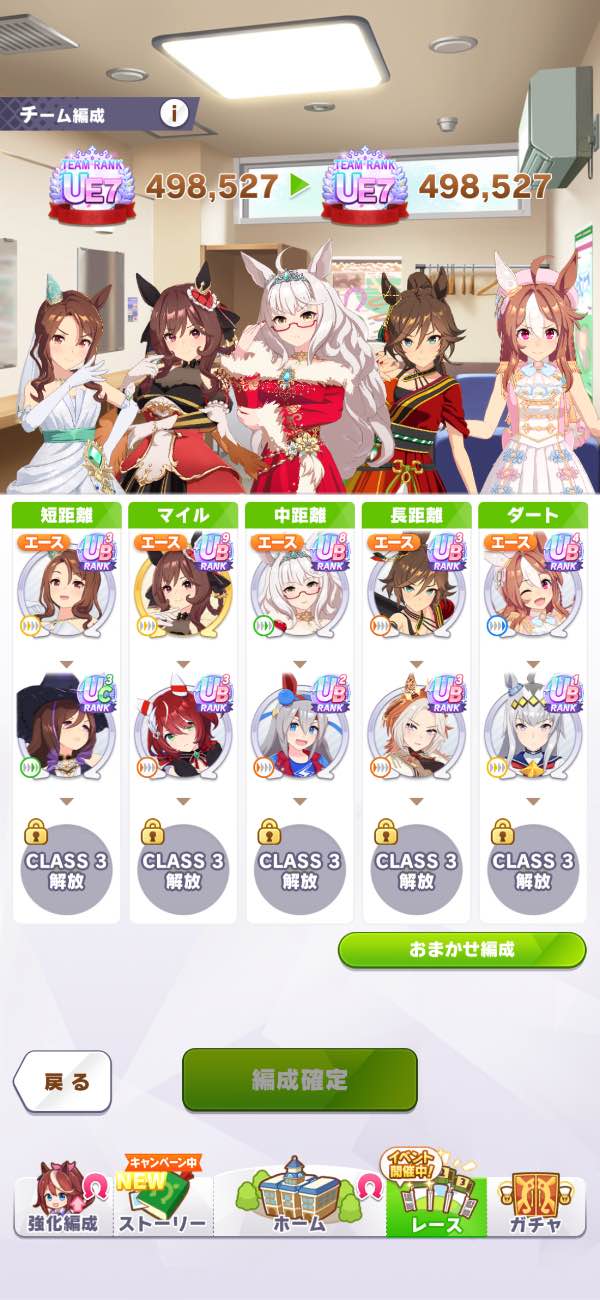Go back with the 戻る button
This screenshot has height=1300, width=600.
click(63, 1081)
